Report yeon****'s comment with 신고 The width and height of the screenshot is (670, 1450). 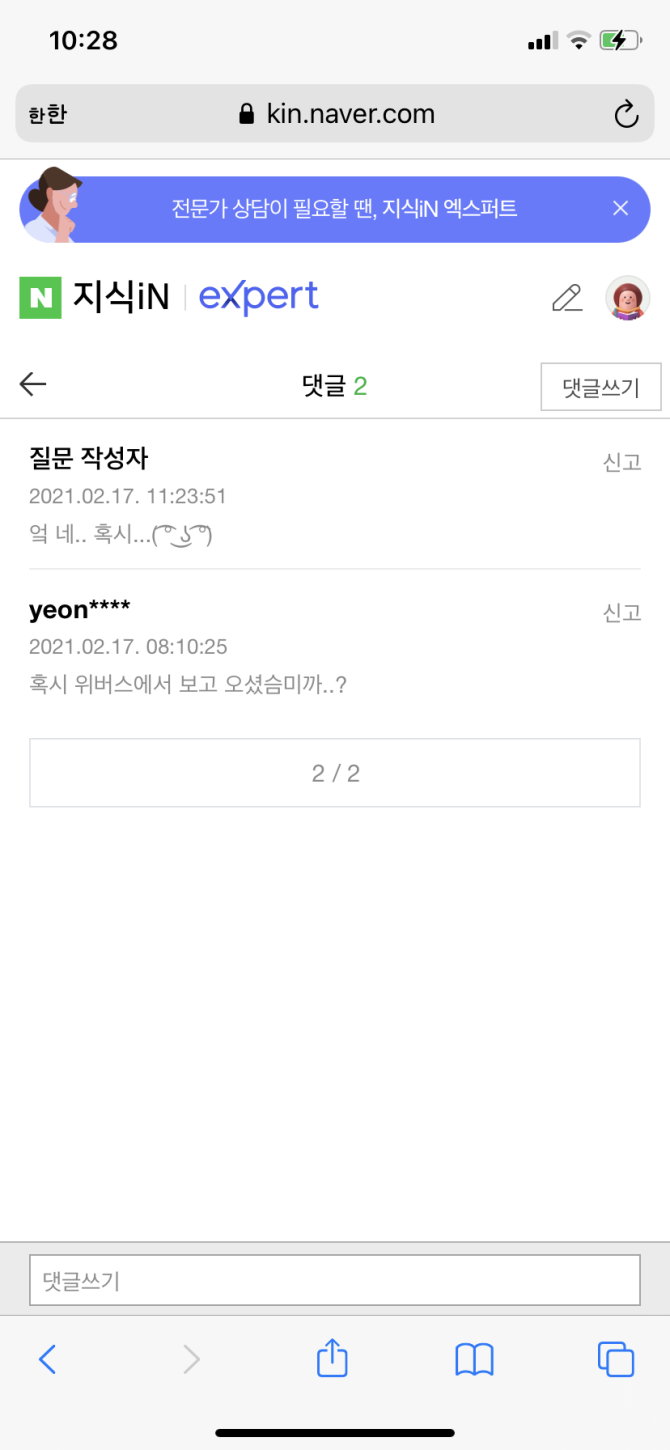[x=621, y=612]
